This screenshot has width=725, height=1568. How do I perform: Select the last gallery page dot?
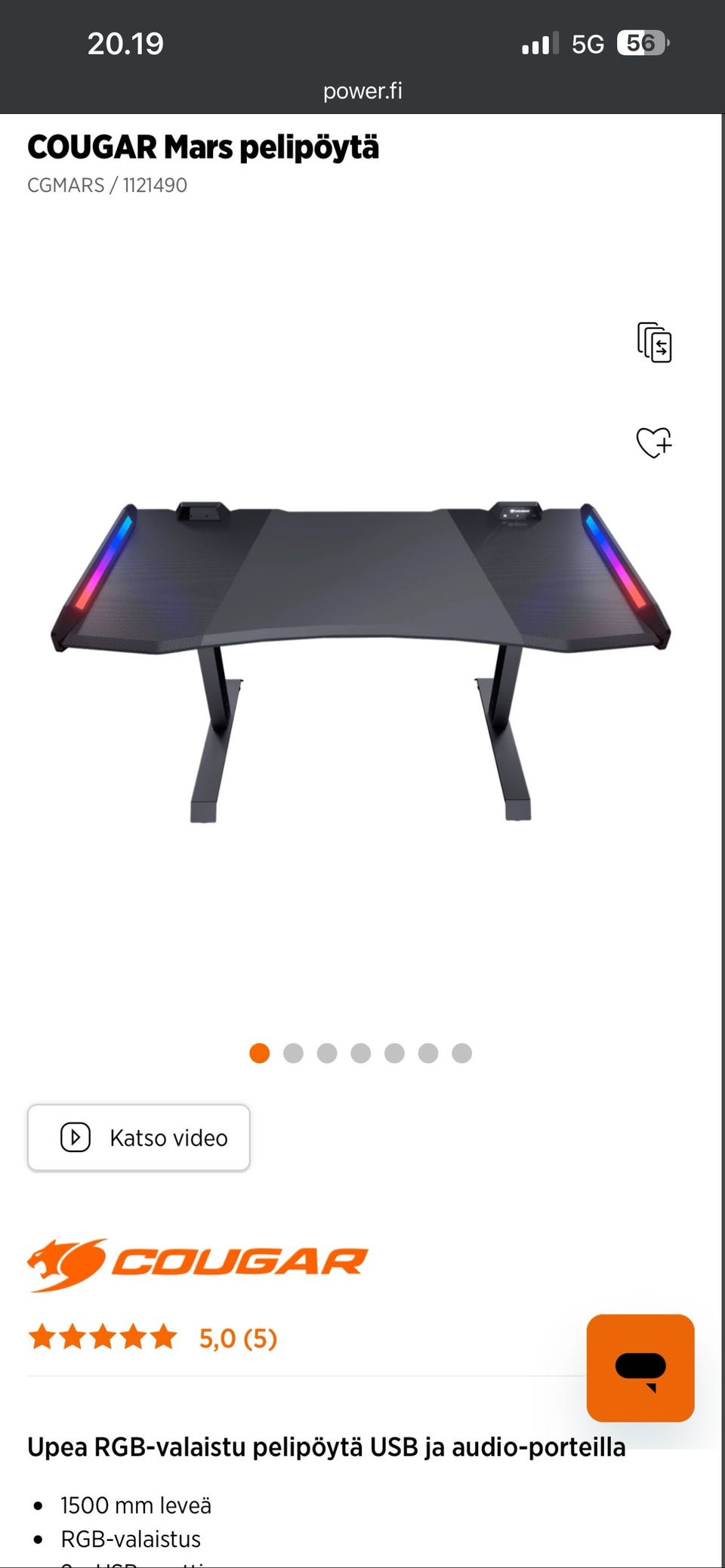point(462,1053)
